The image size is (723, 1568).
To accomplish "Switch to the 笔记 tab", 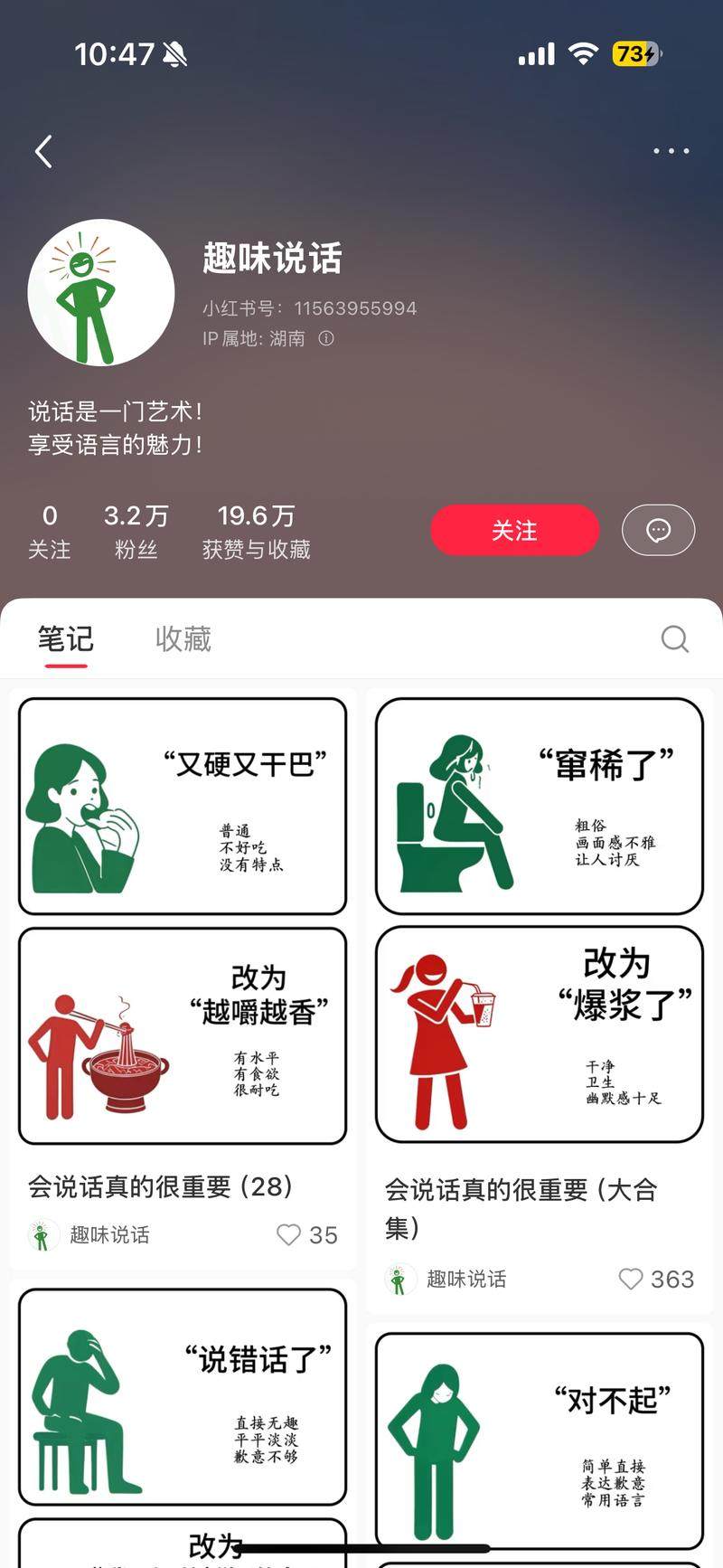I will click(x=65, y=639).
